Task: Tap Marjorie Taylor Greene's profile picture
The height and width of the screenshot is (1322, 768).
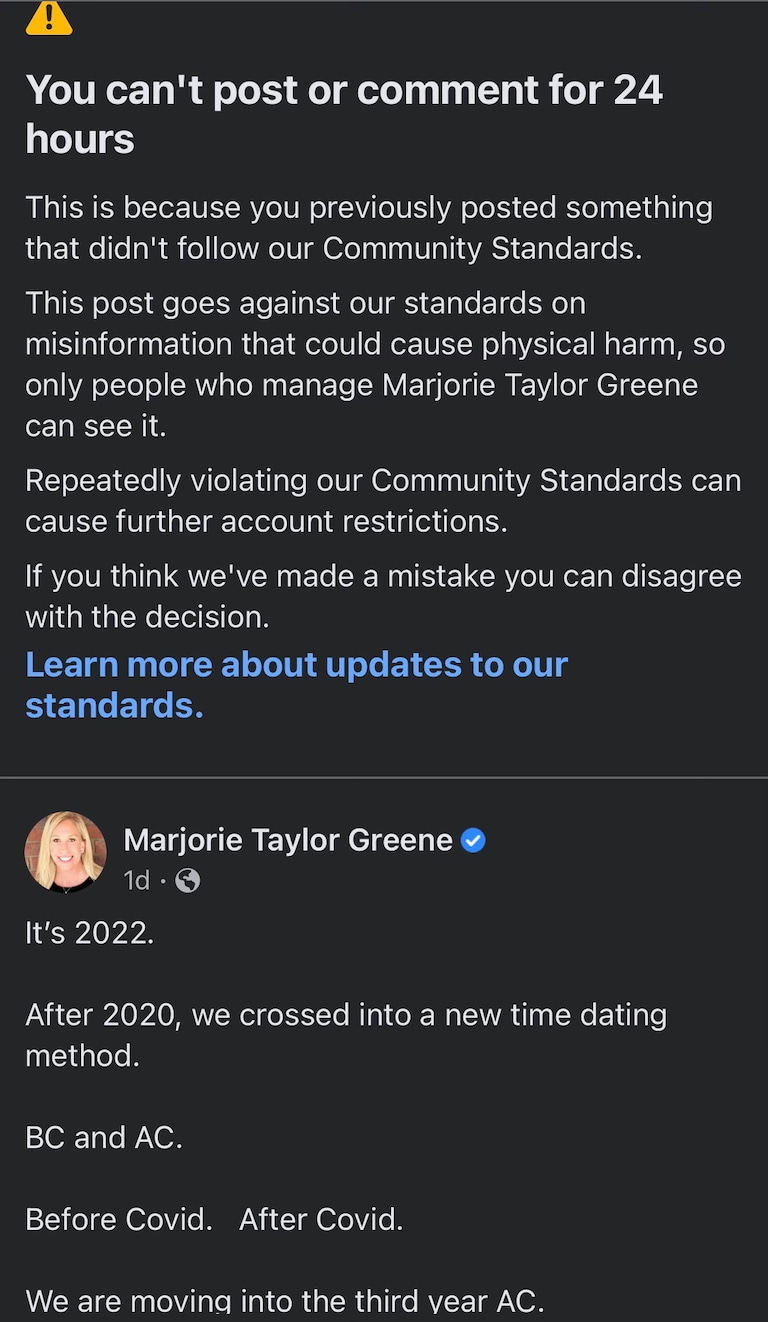Action: 65,852
